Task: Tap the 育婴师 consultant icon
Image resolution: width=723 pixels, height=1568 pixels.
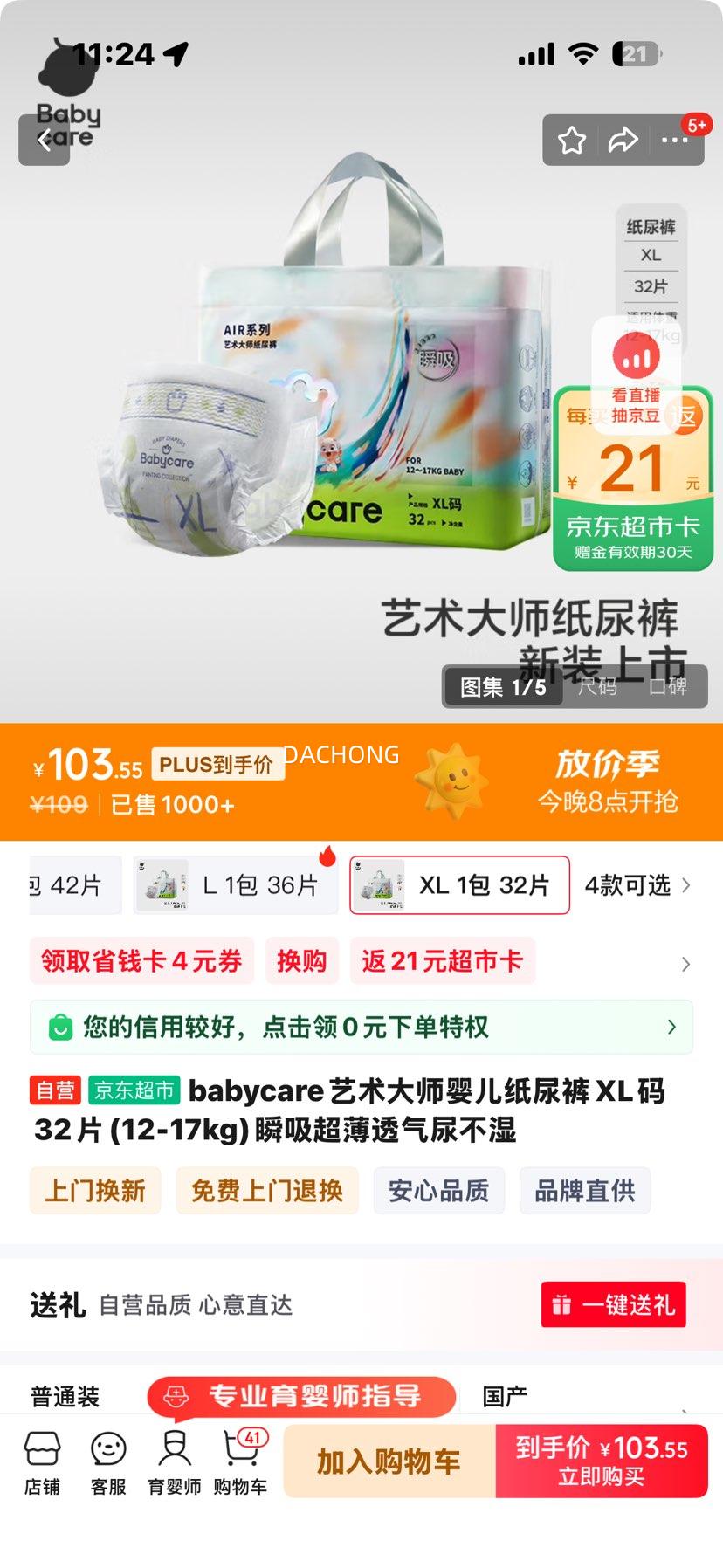Action: coord(174,1460)
